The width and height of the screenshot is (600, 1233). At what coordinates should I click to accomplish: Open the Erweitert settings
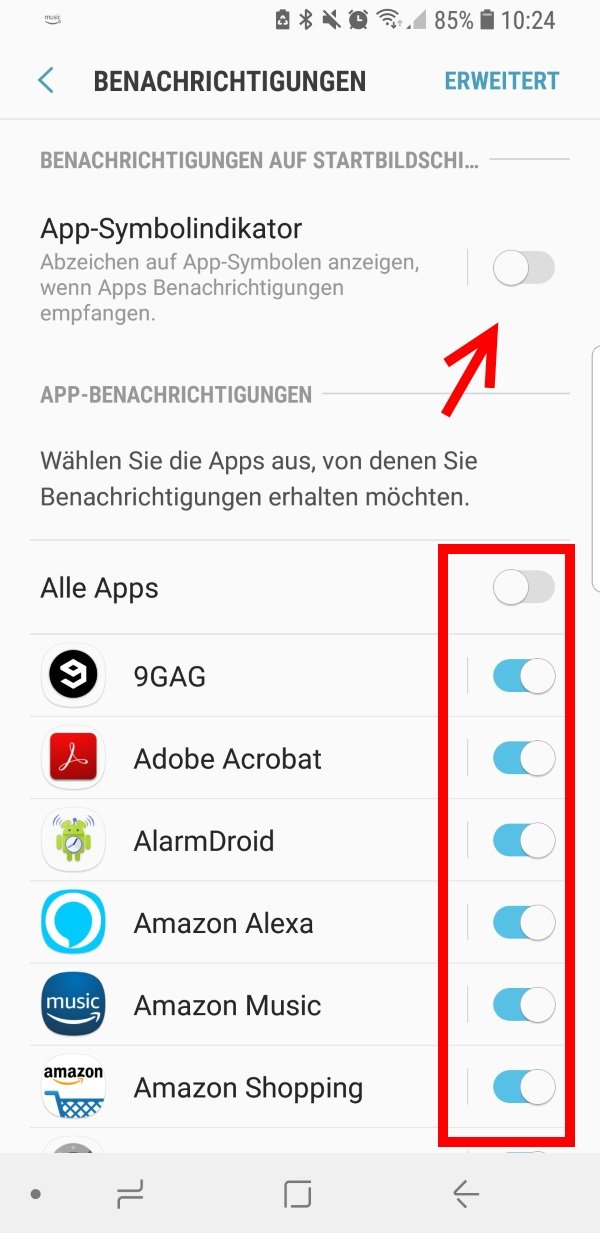(502, 81)
